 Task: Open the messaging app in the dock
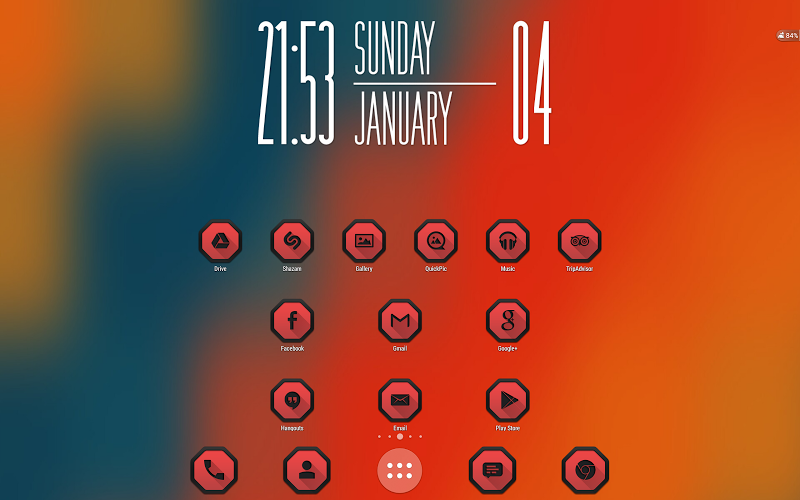[492, 470]
